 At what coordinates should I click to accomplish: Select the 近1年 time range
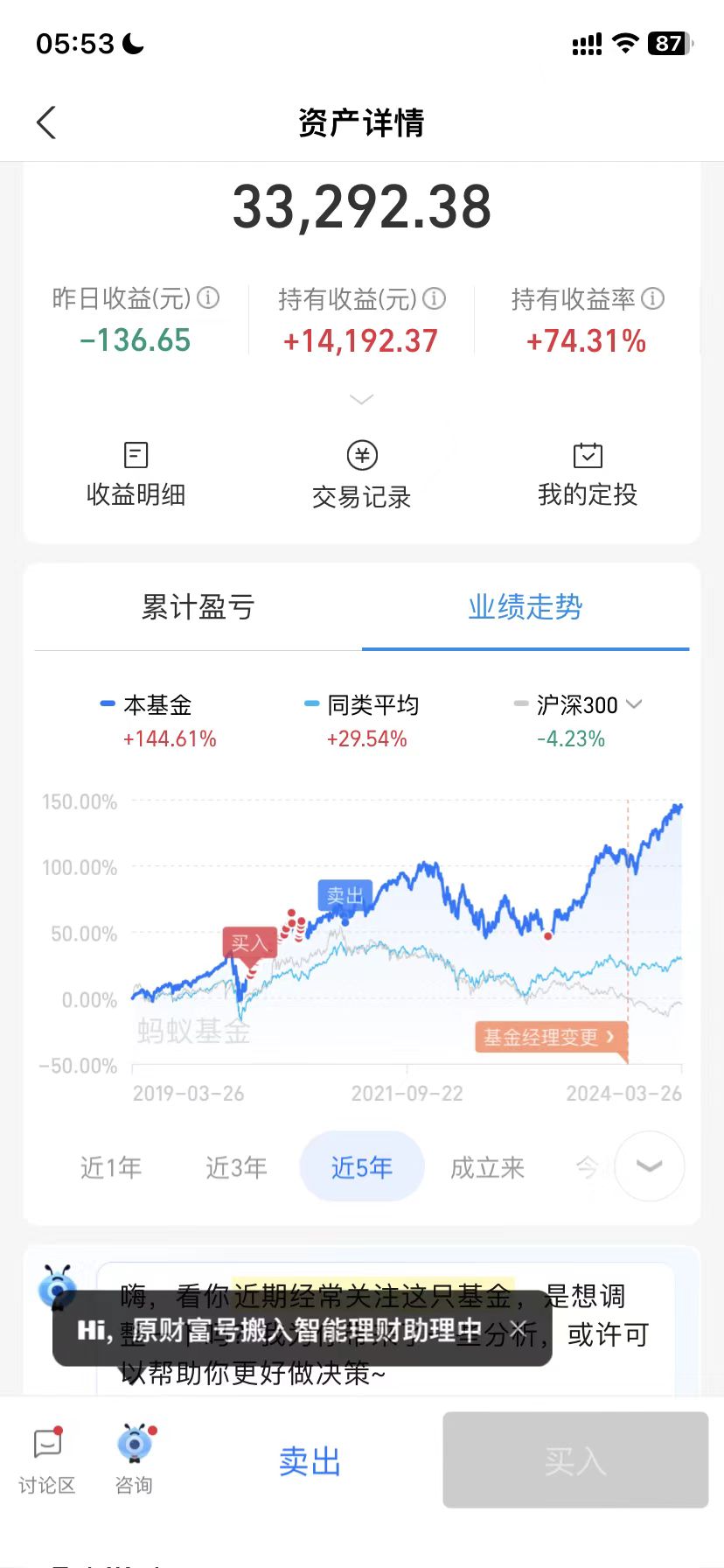click(111, 1167)
